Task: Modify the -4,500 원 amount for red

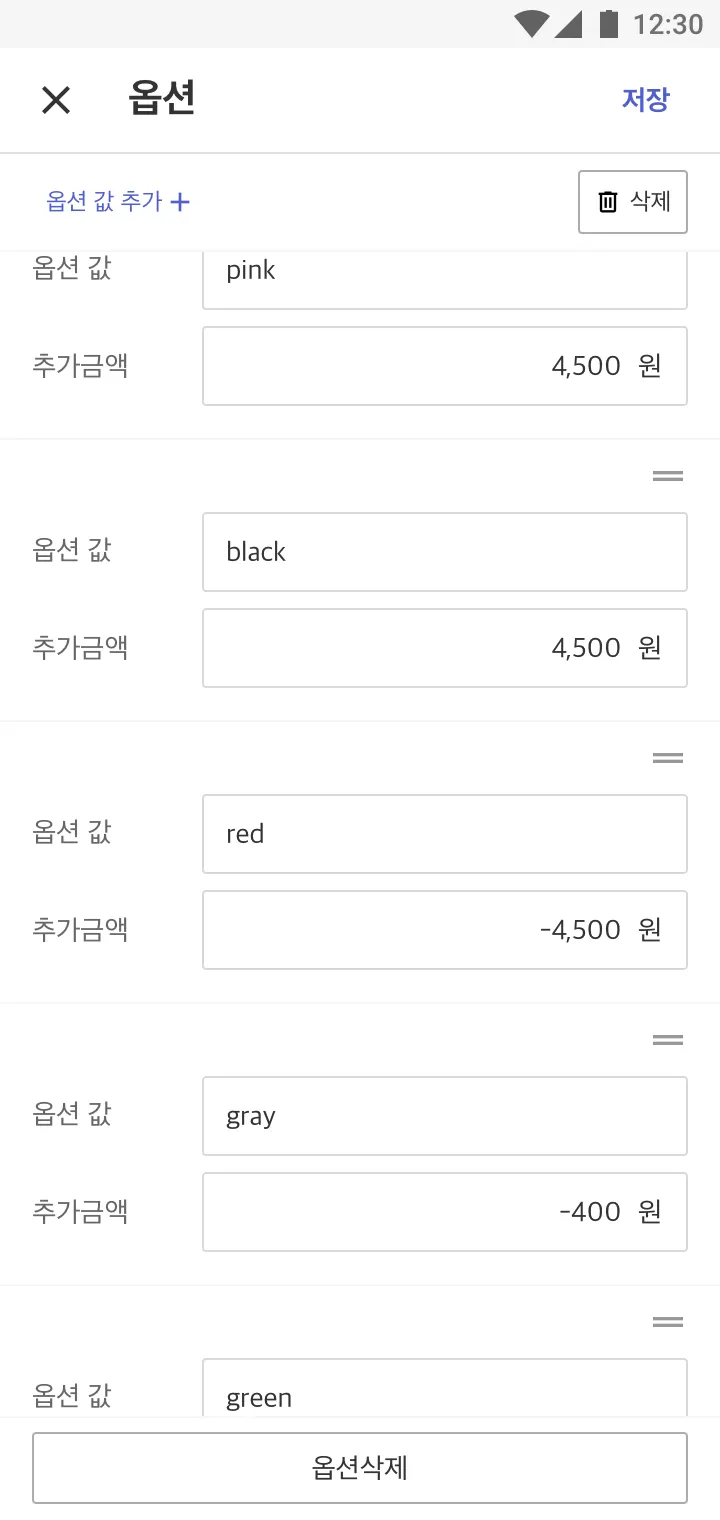Action: [444, 930]
